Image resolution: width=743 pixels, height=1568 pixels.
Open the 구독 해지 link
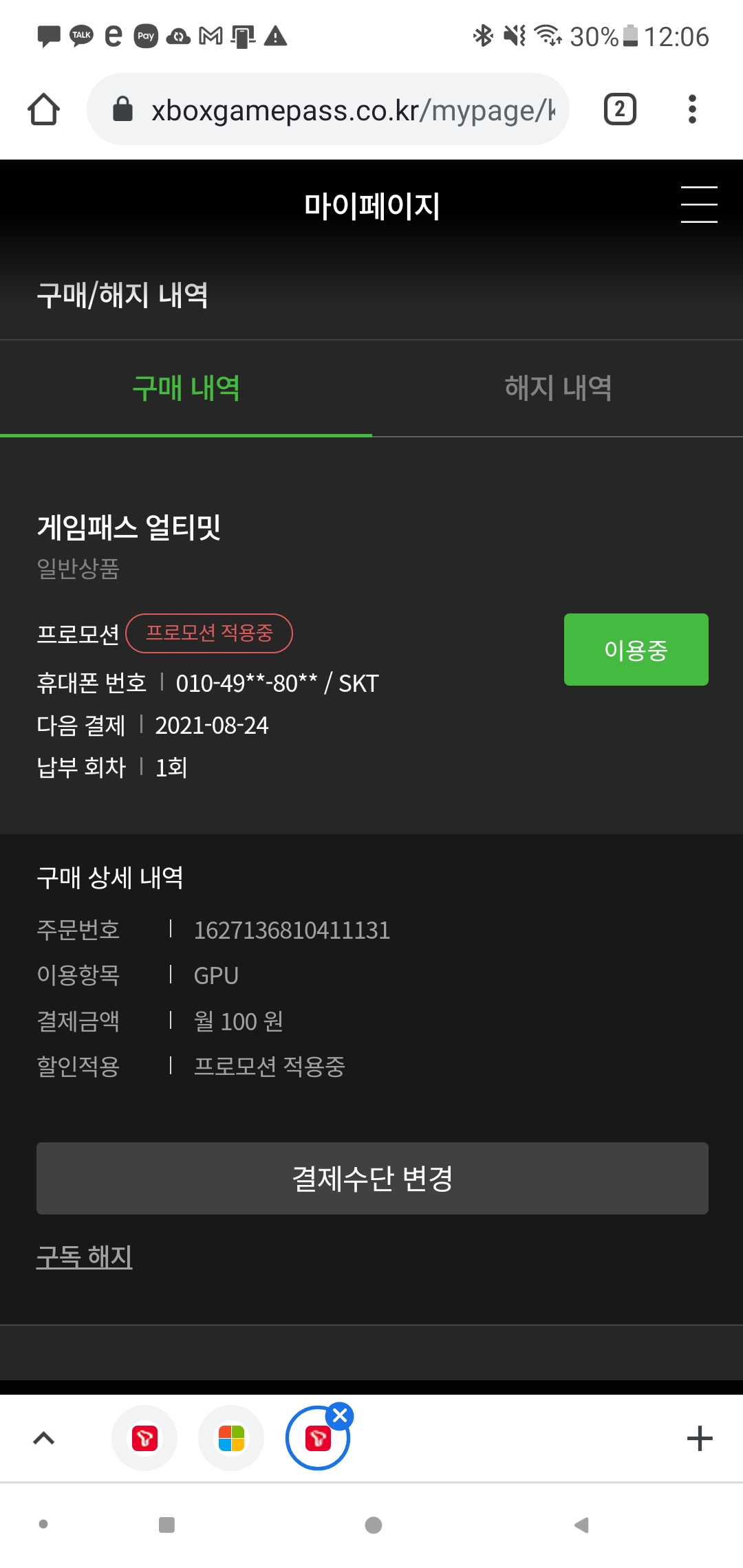coord(84,1256)
